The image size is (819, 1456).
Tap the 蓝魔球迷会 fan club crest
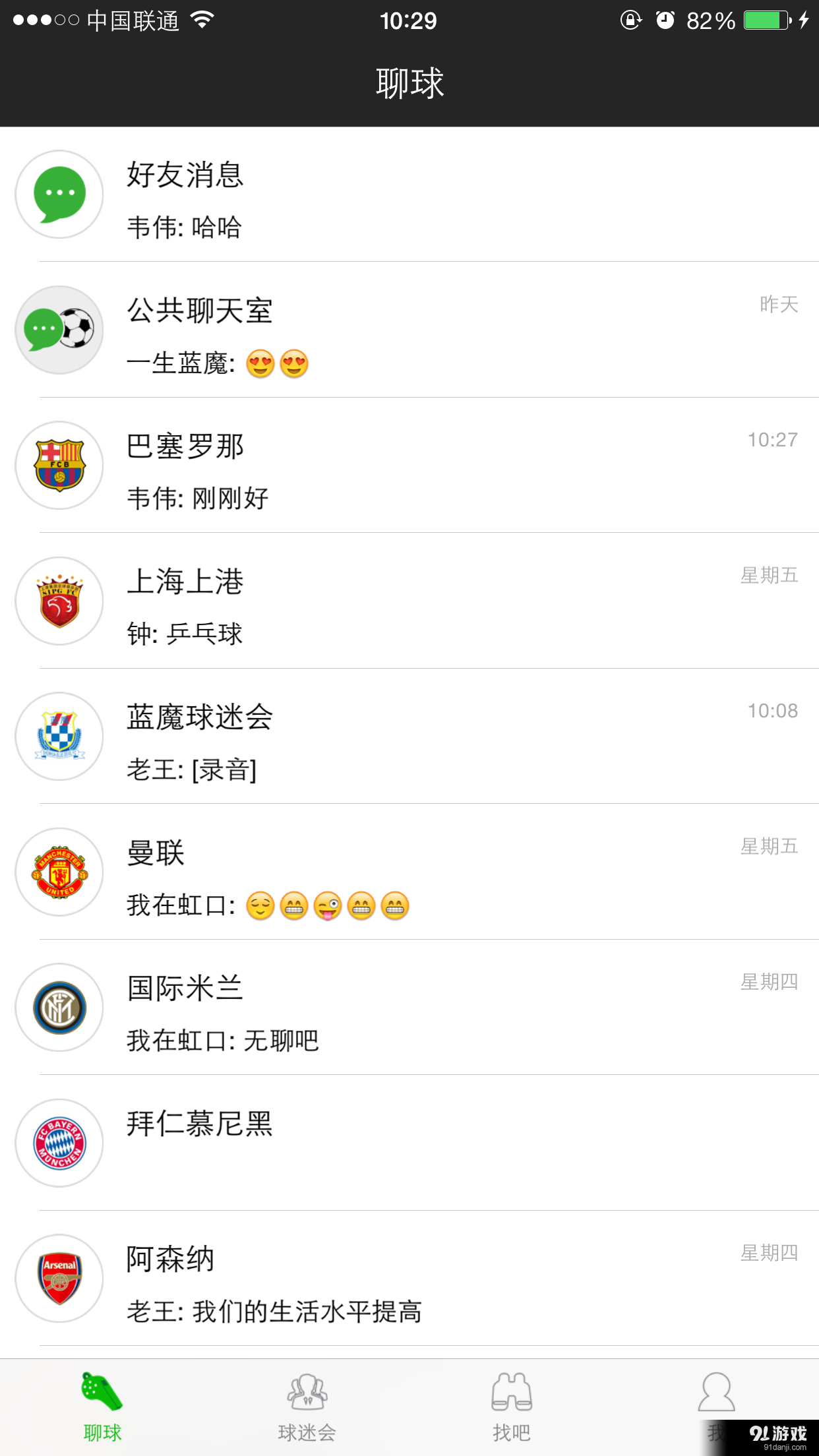pyautogui.click(x=59, y=737)
